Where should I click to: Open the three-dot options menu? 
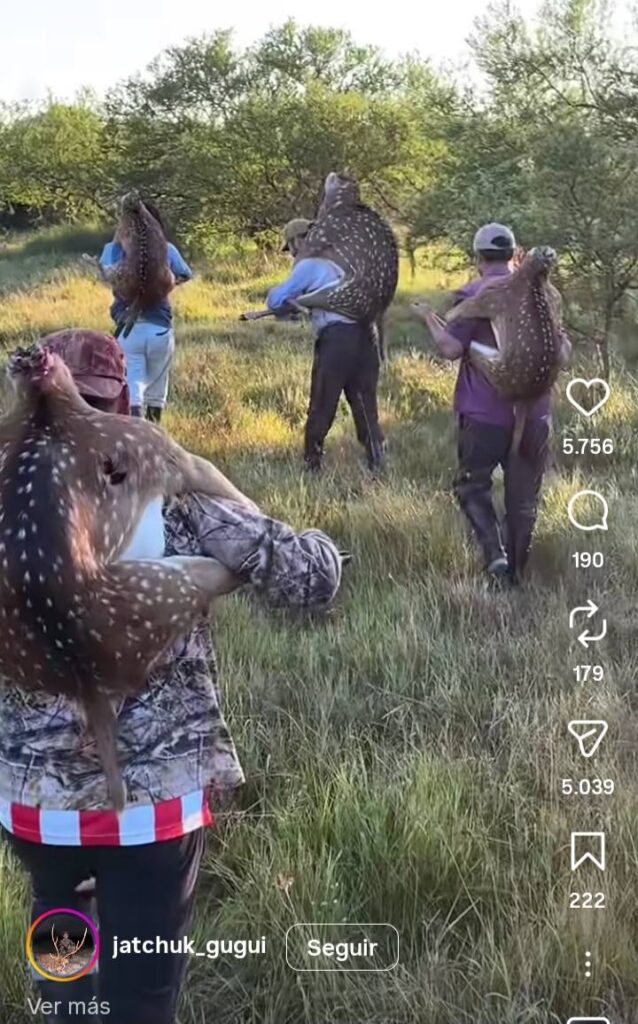(587, 963)
